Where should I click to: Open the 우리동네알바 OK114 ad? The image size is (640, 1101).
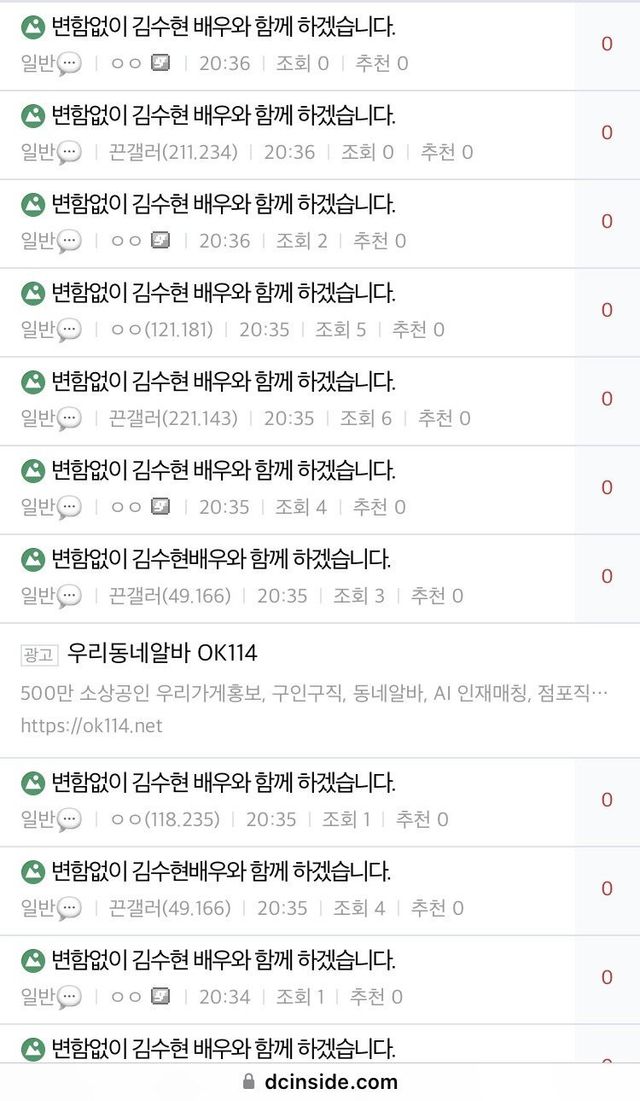161,654
